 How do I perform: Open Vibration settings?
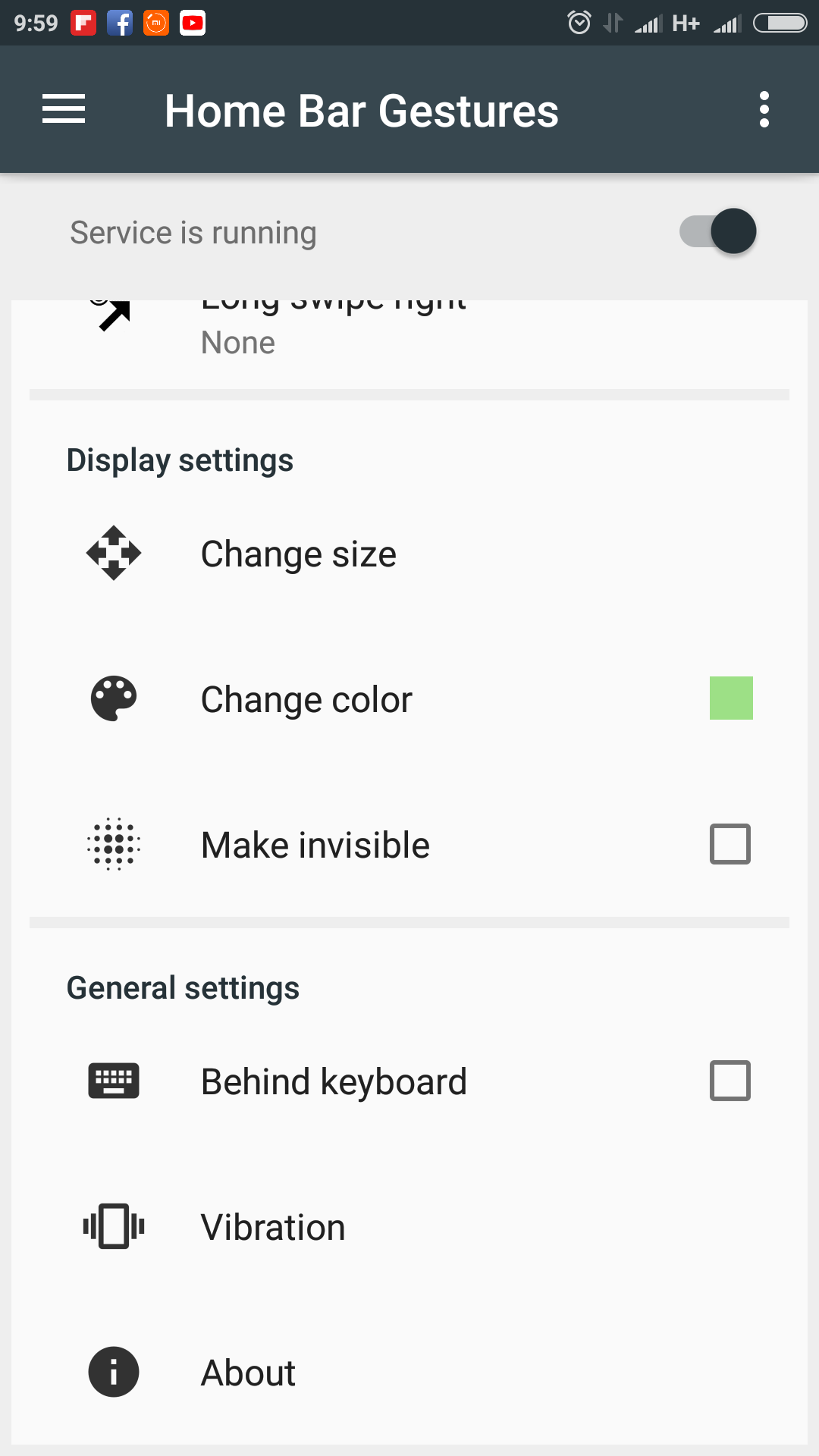[x=409, y=1227]
